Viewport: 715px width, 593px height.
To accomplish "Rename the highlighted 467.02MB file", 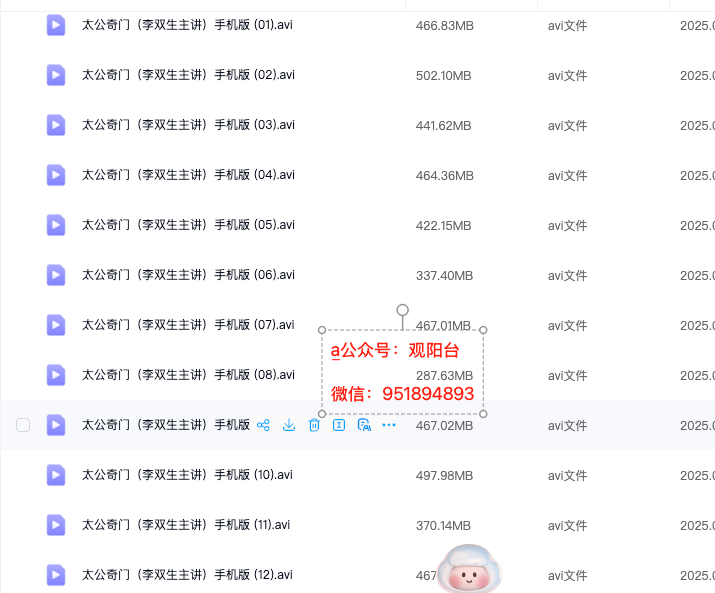I will click(339, 425).
